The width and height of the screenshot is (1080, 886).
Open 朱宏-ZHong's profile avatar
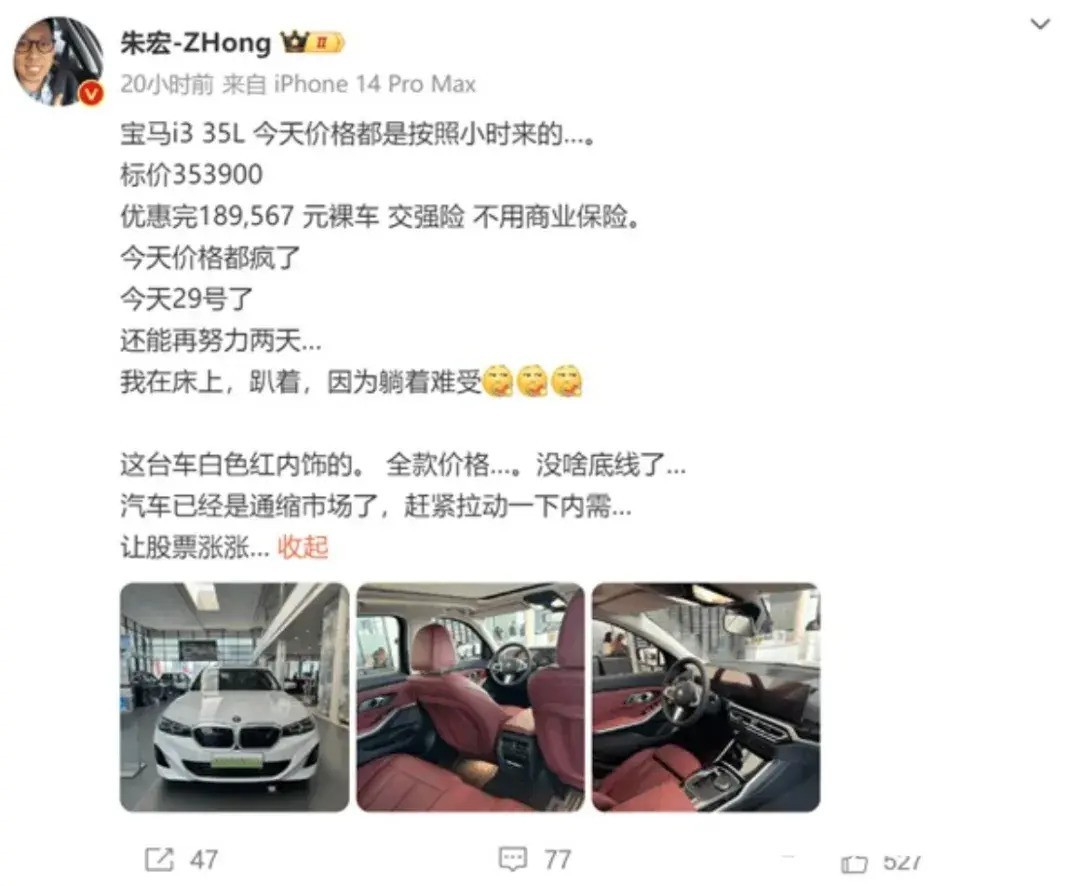coord(57,61)
